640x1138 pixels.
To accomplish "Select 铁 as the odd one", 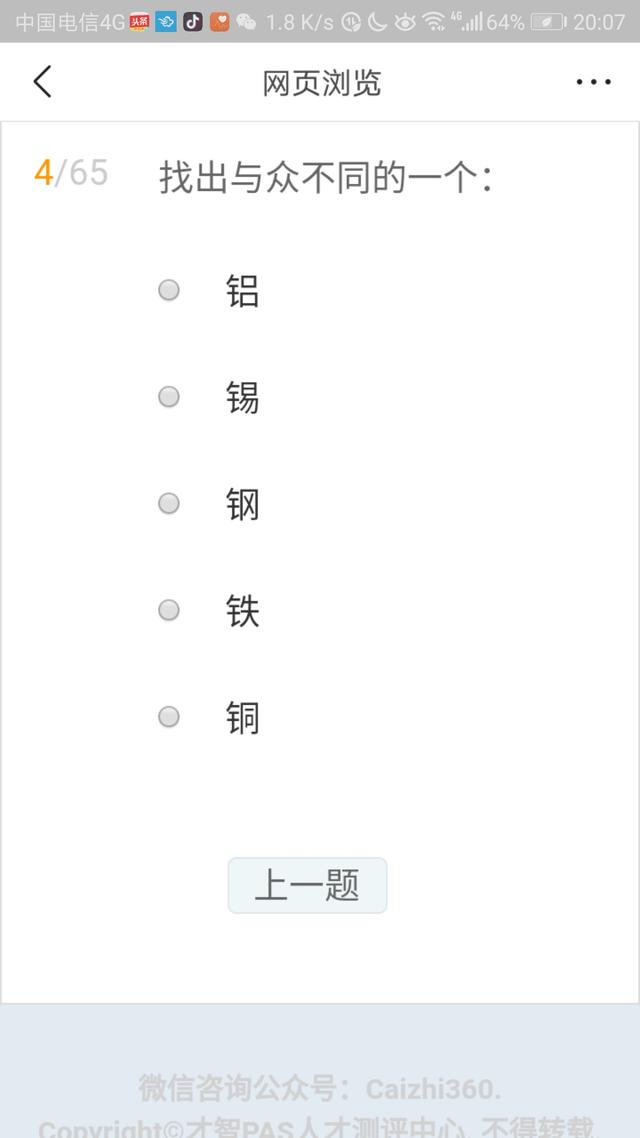I will point(169,610).
